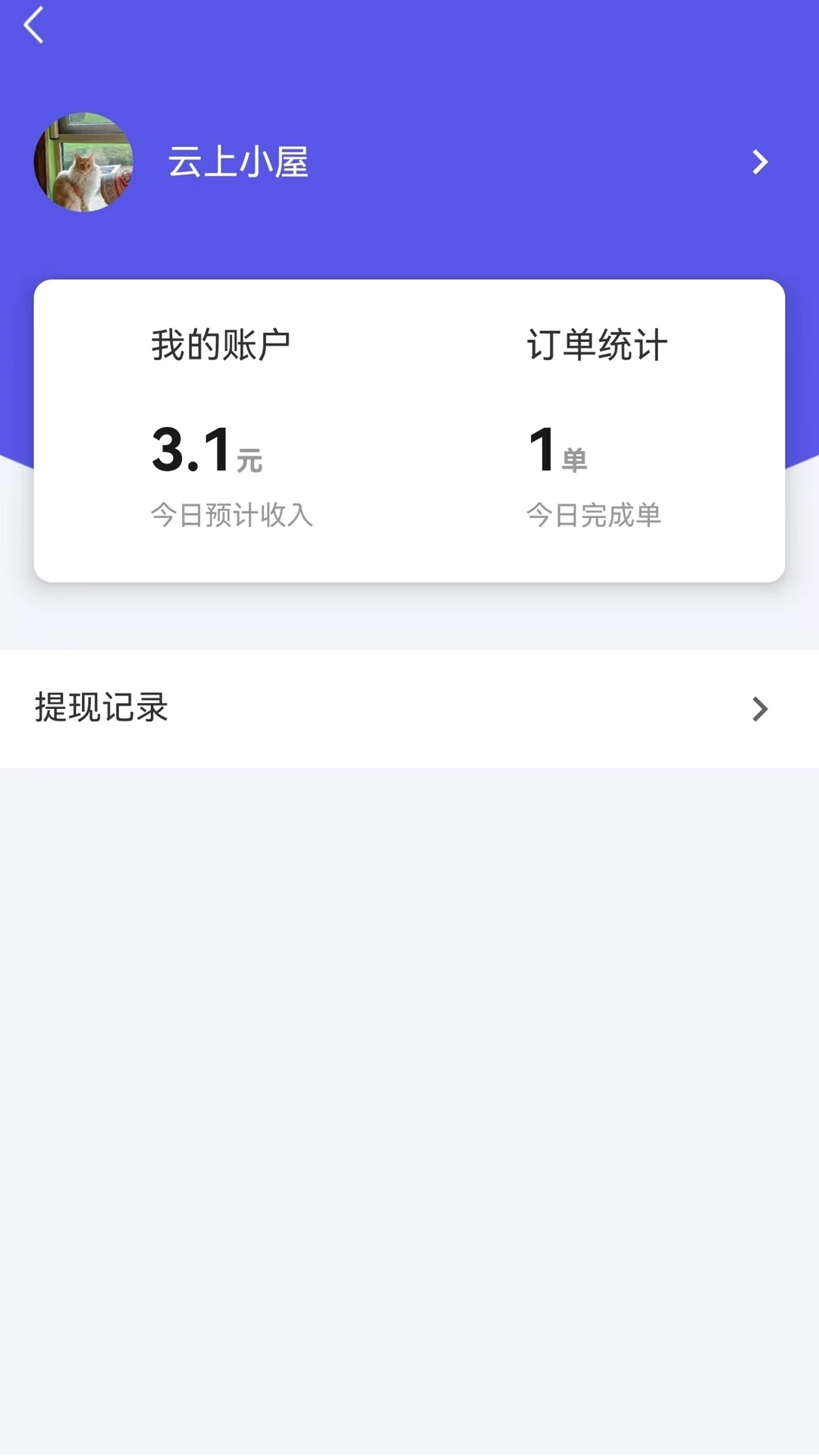Click the arrow beside 提现记录
This screenshot has width=819, height=1456.
[x=761, y=709]
